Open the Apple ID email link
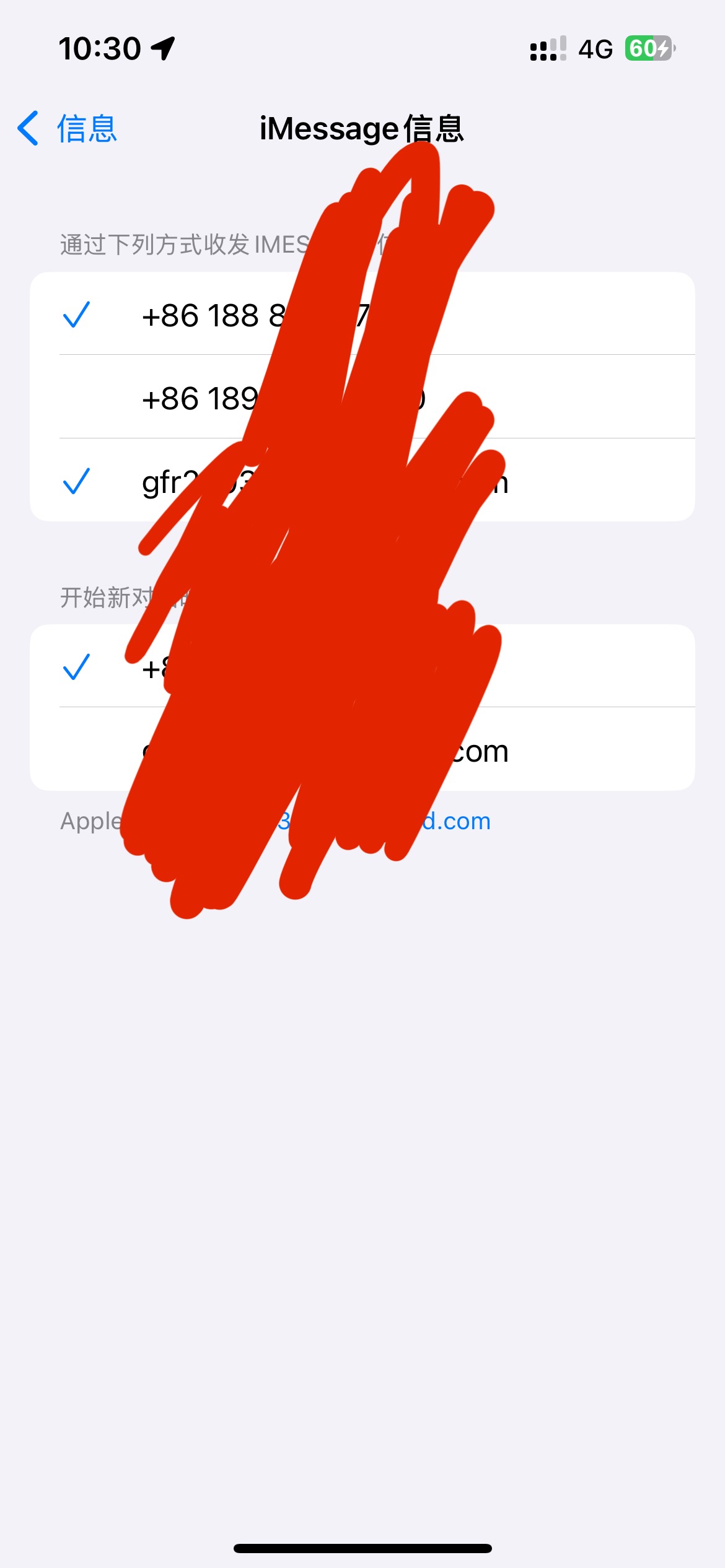The height and width of the screenshot is (1568, 725). pos(457,821)
